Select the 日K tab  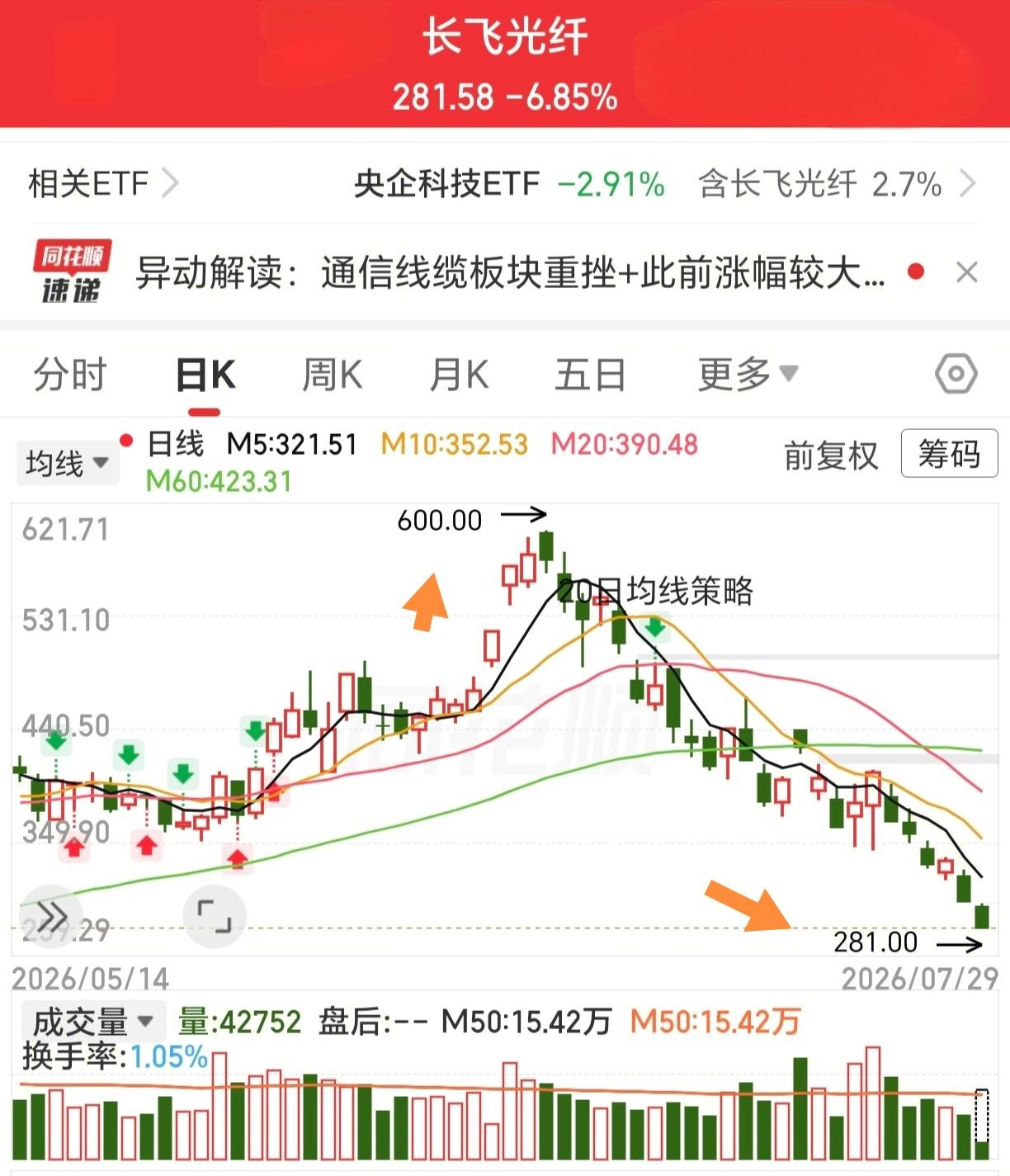205,375
